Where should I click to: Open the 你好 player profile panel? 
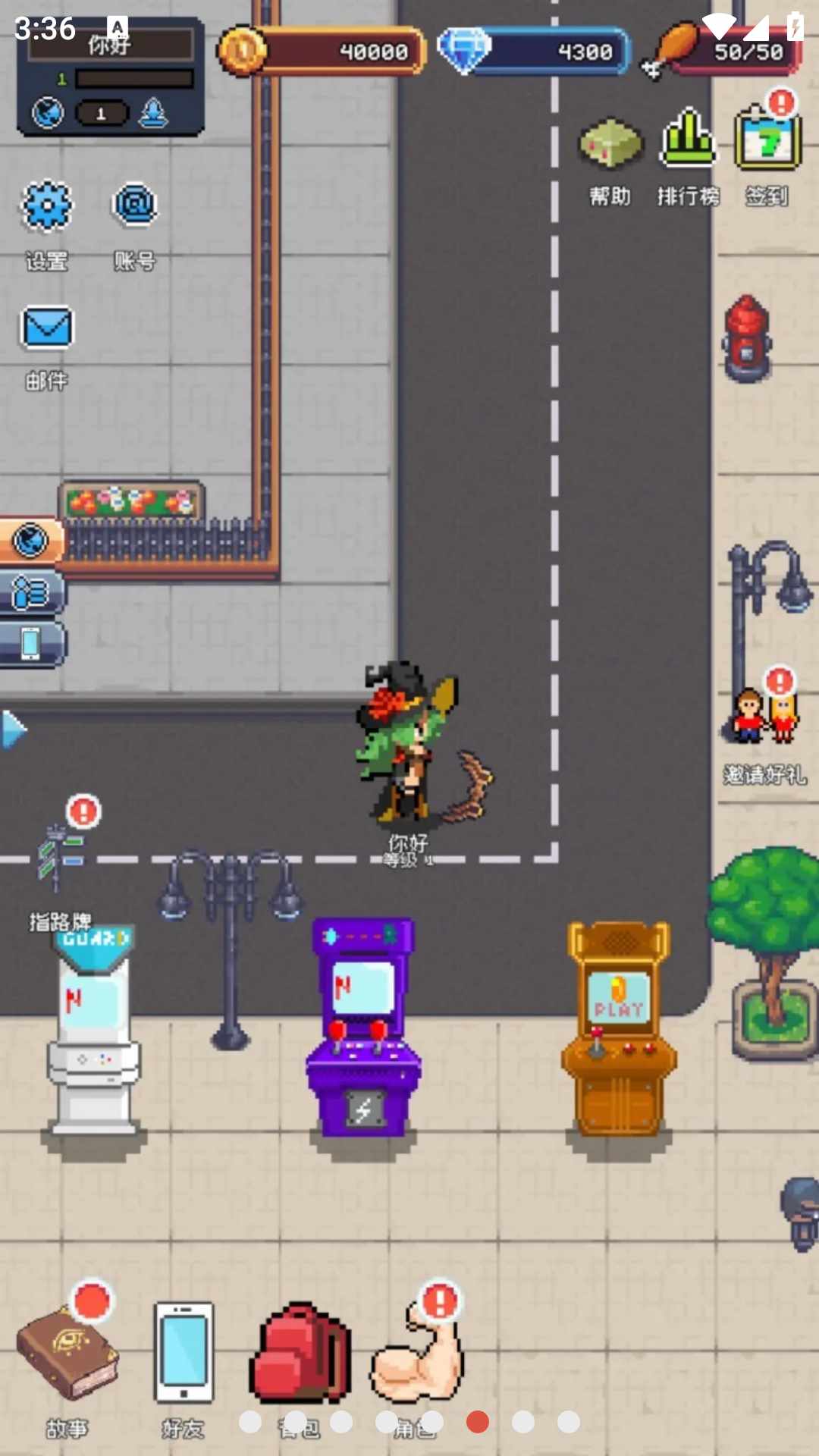click(x=110, y=76)
